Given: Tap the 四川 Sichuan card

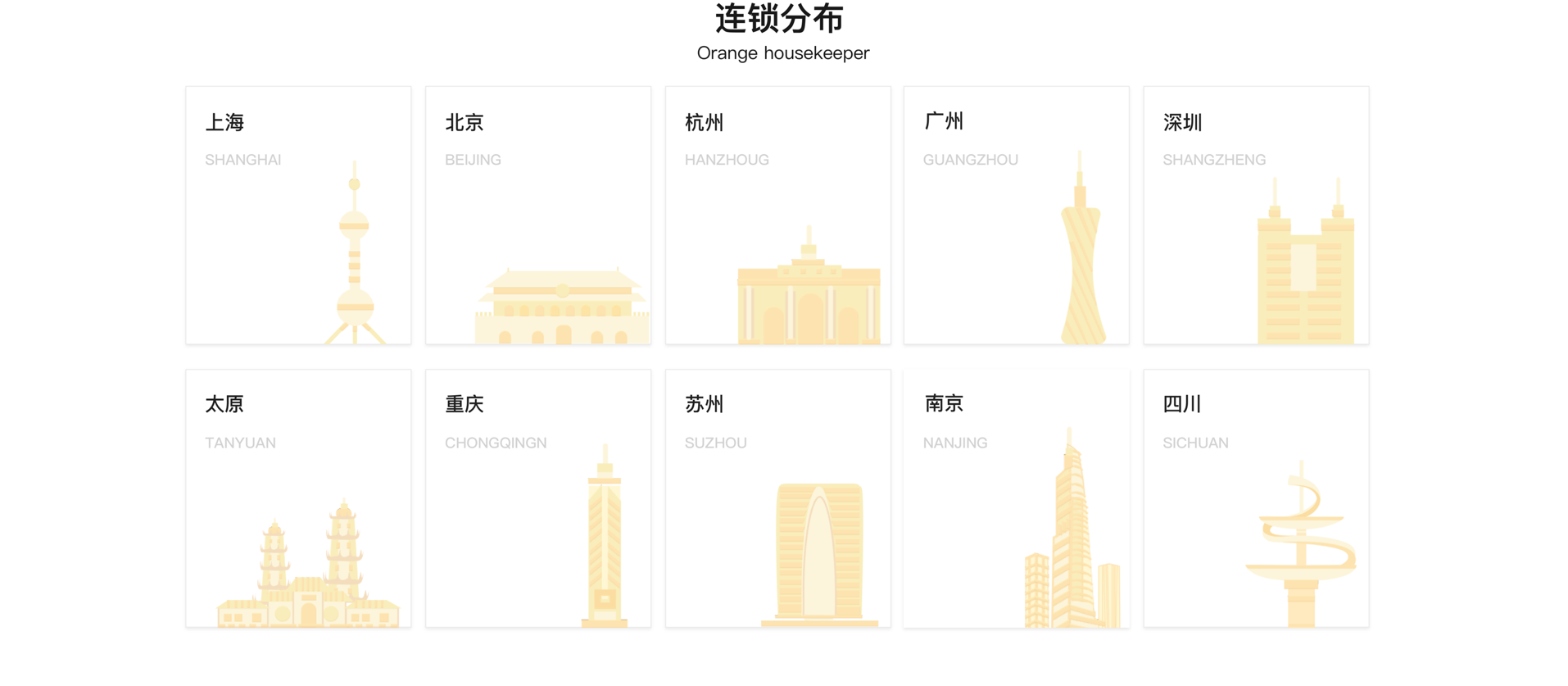Looking at the screenshot, I should click(x=1256, y=498).
